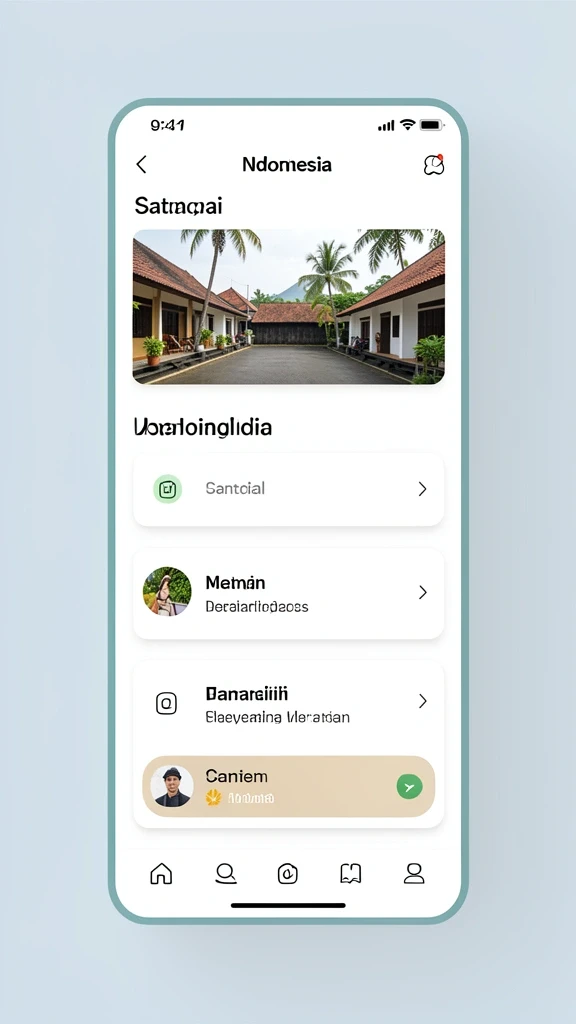Open the Meman row
Viewport: 576px width, 1024px height.
(289, 592)
